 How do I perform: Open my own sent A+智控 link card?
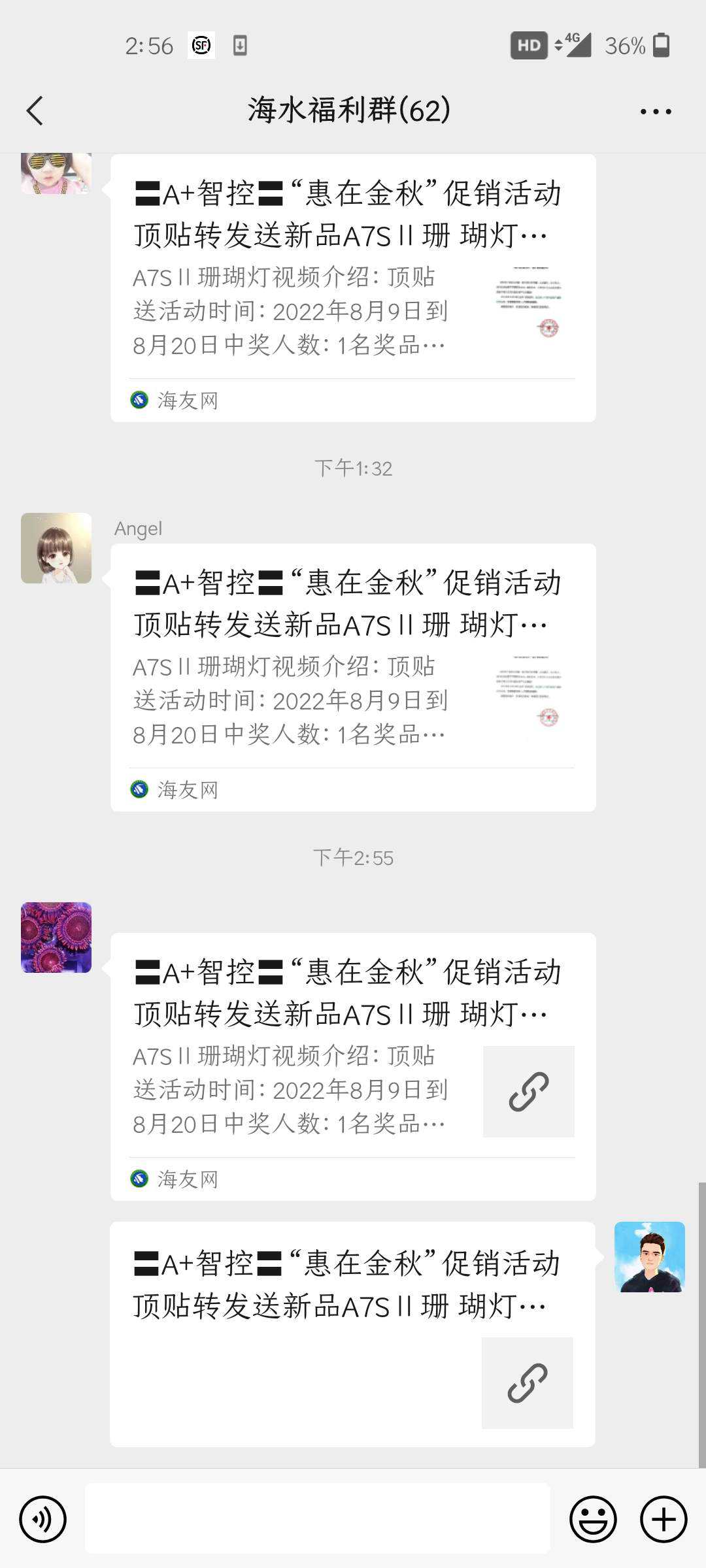352,1333
